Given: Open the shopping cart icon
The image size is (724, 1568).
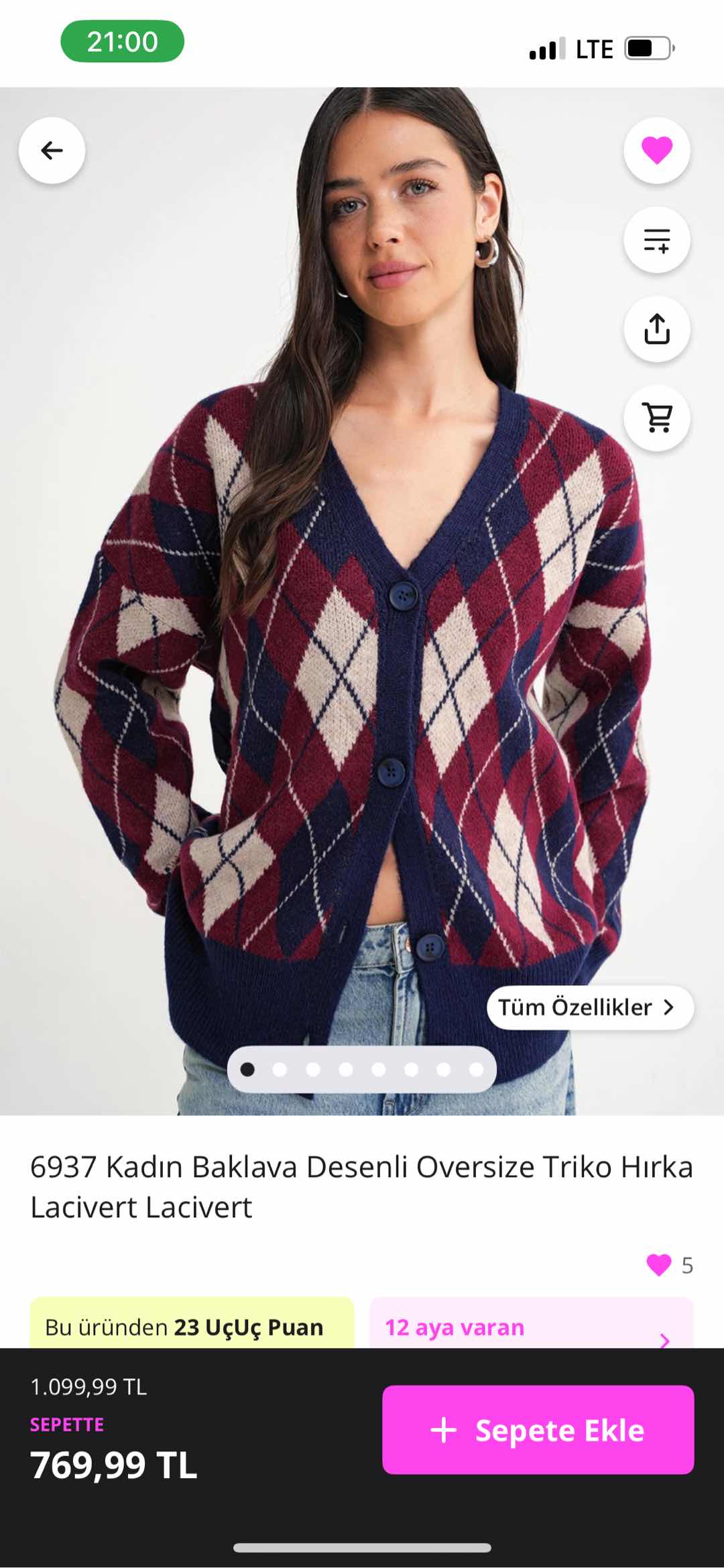Looking at the screenshot, I should (x=656, y=418).
